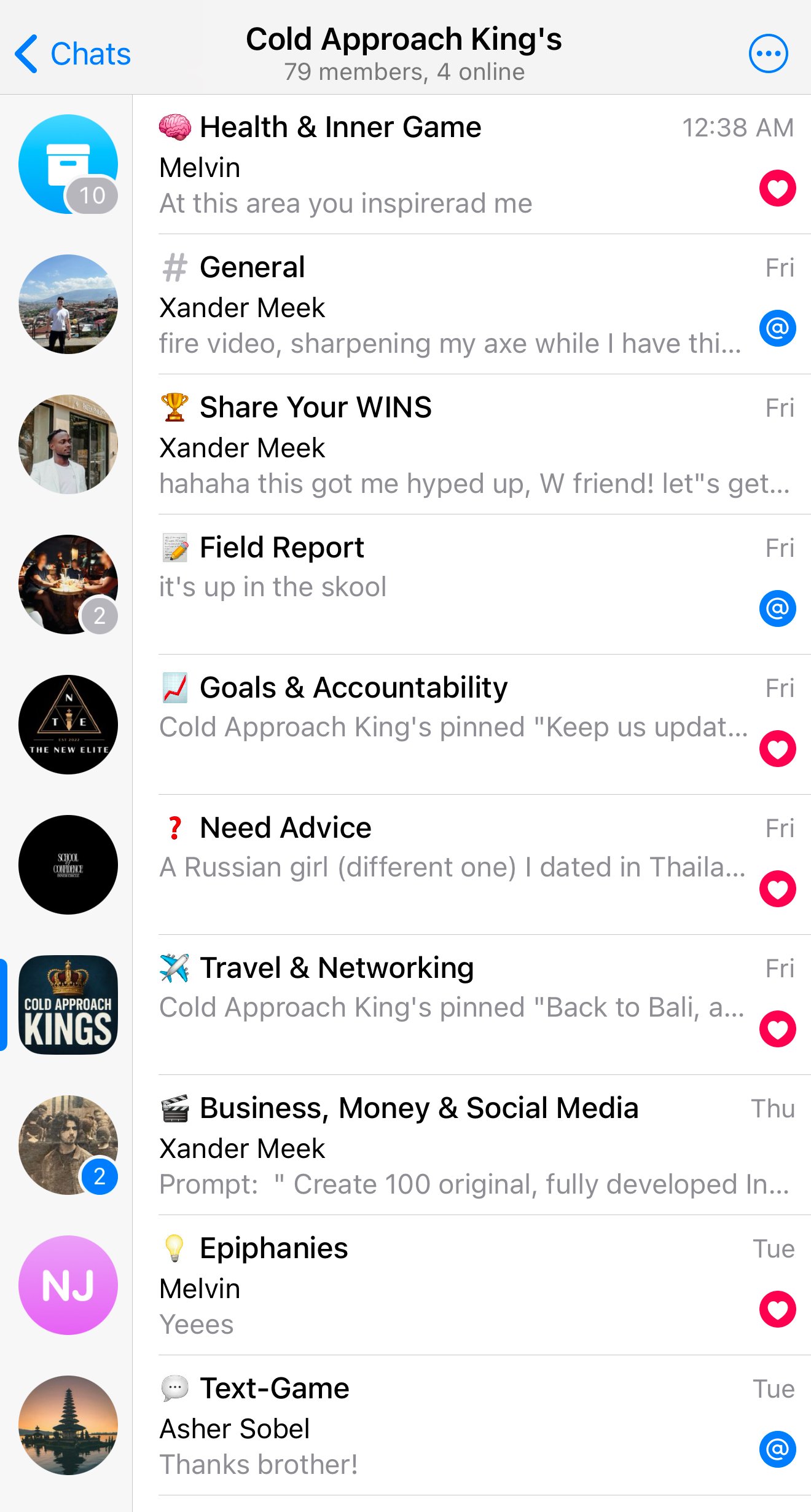Open the archived chats folder avatar

(68, 164)
